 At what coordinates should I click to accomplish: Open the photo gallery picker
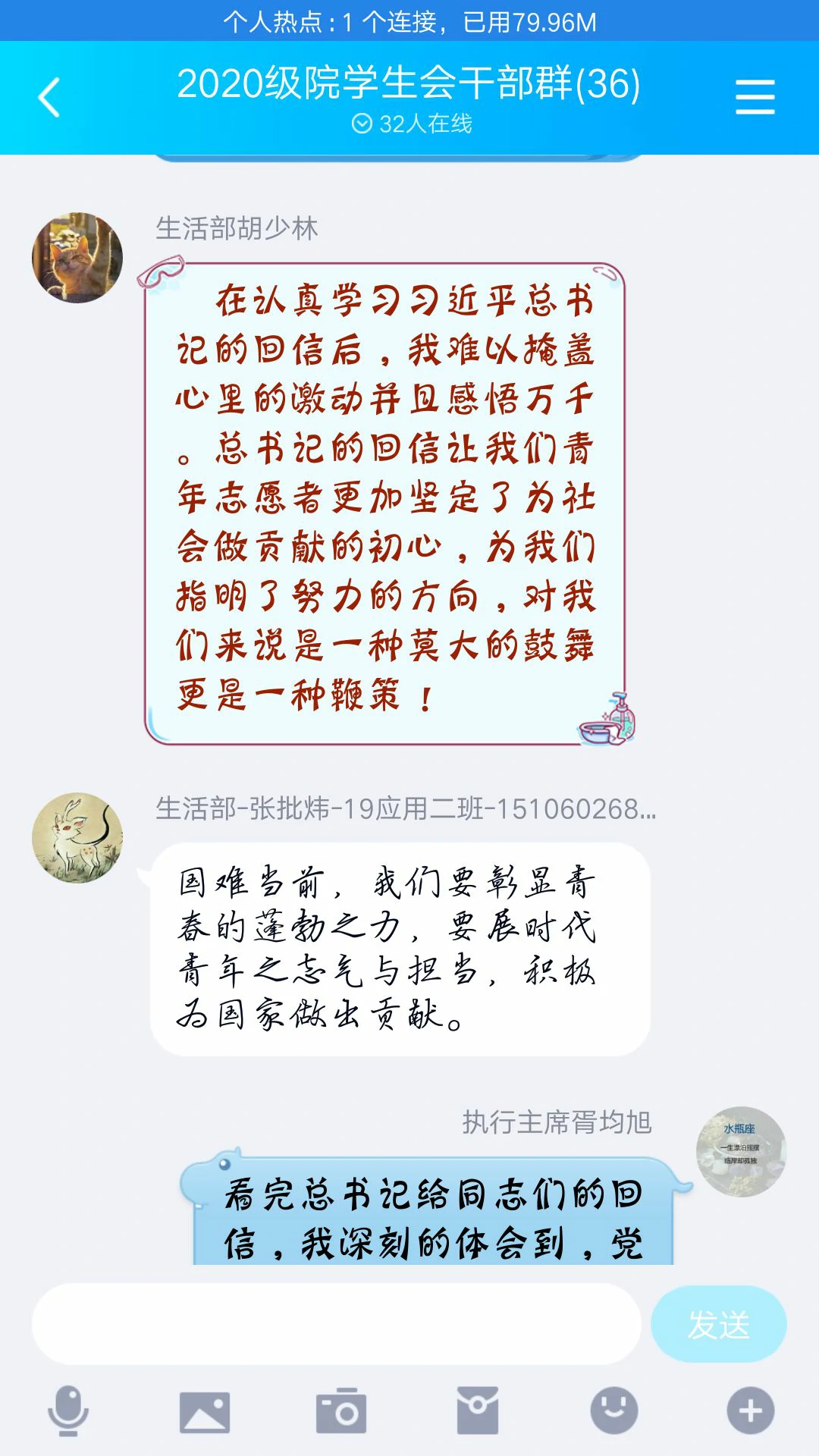click(x=205, y=1411)
